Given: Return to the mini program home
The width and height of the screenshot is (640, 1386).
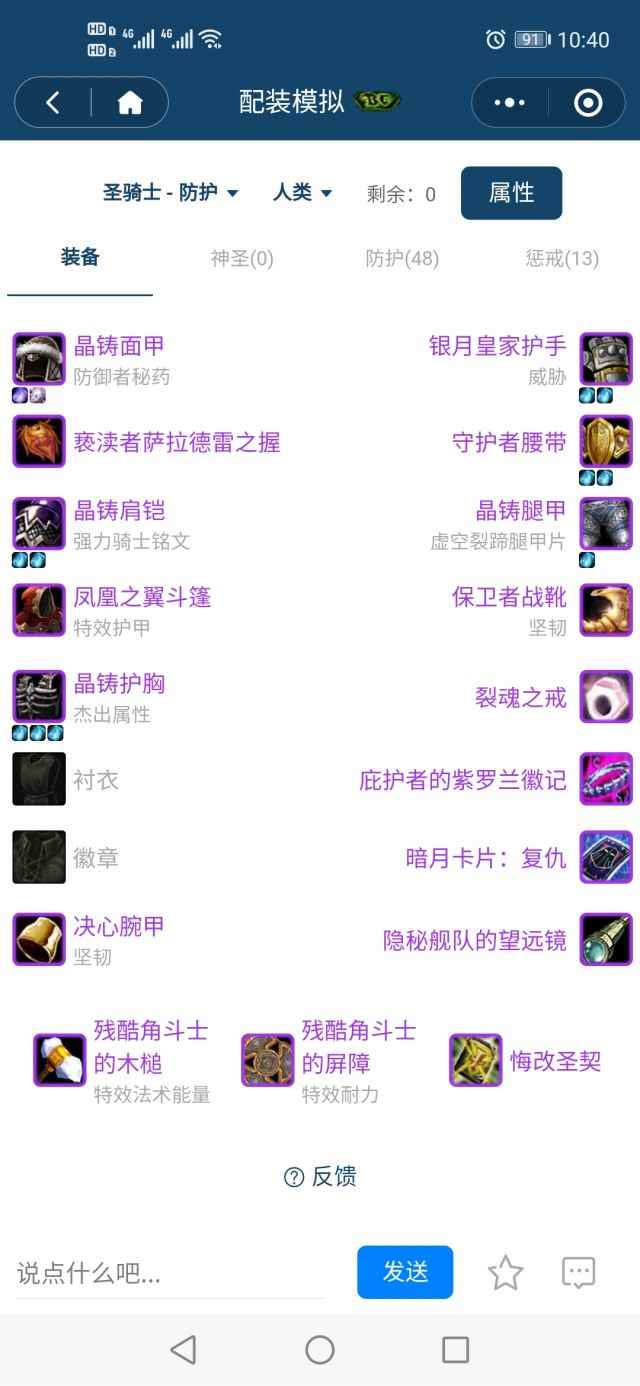Looking at the screenshot, I should [x=130, y=102].
